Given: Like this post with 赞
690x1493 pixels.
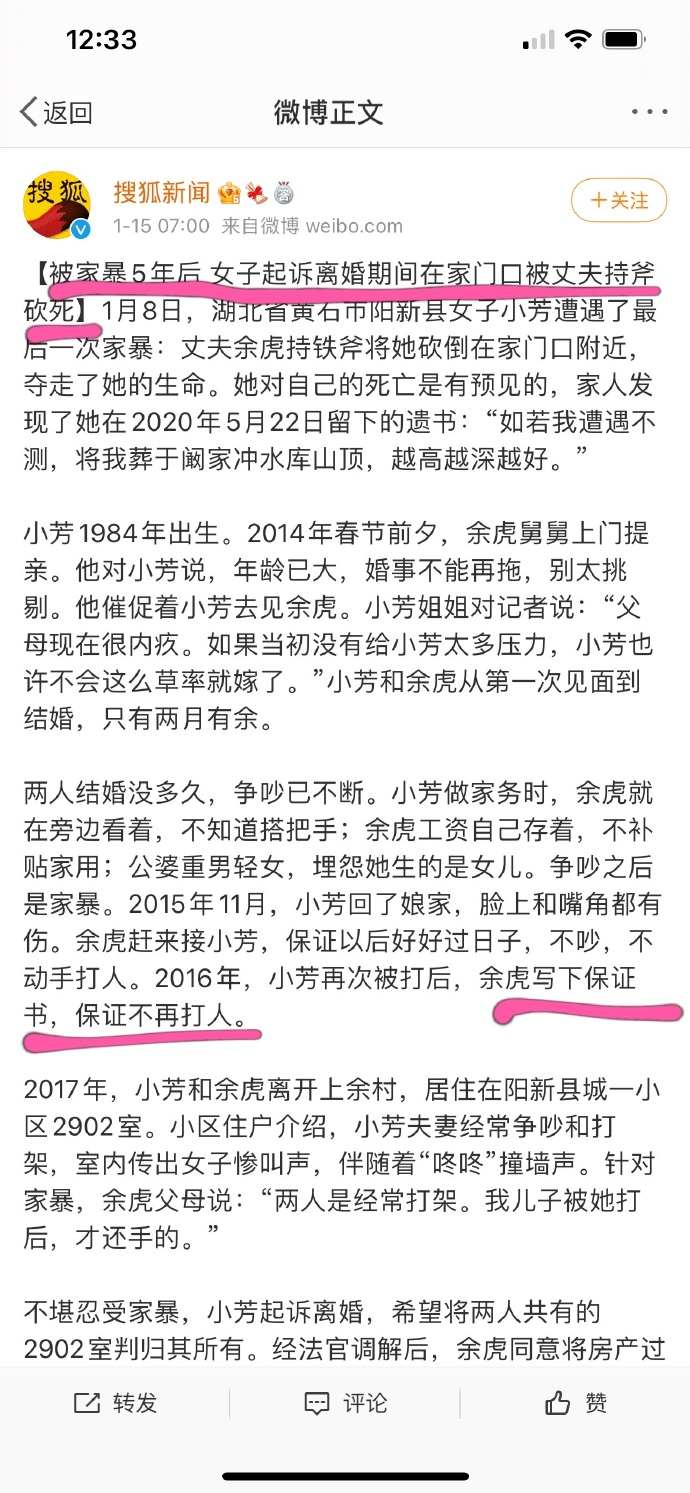Looking at the screenshot, I should (575, 1403).
